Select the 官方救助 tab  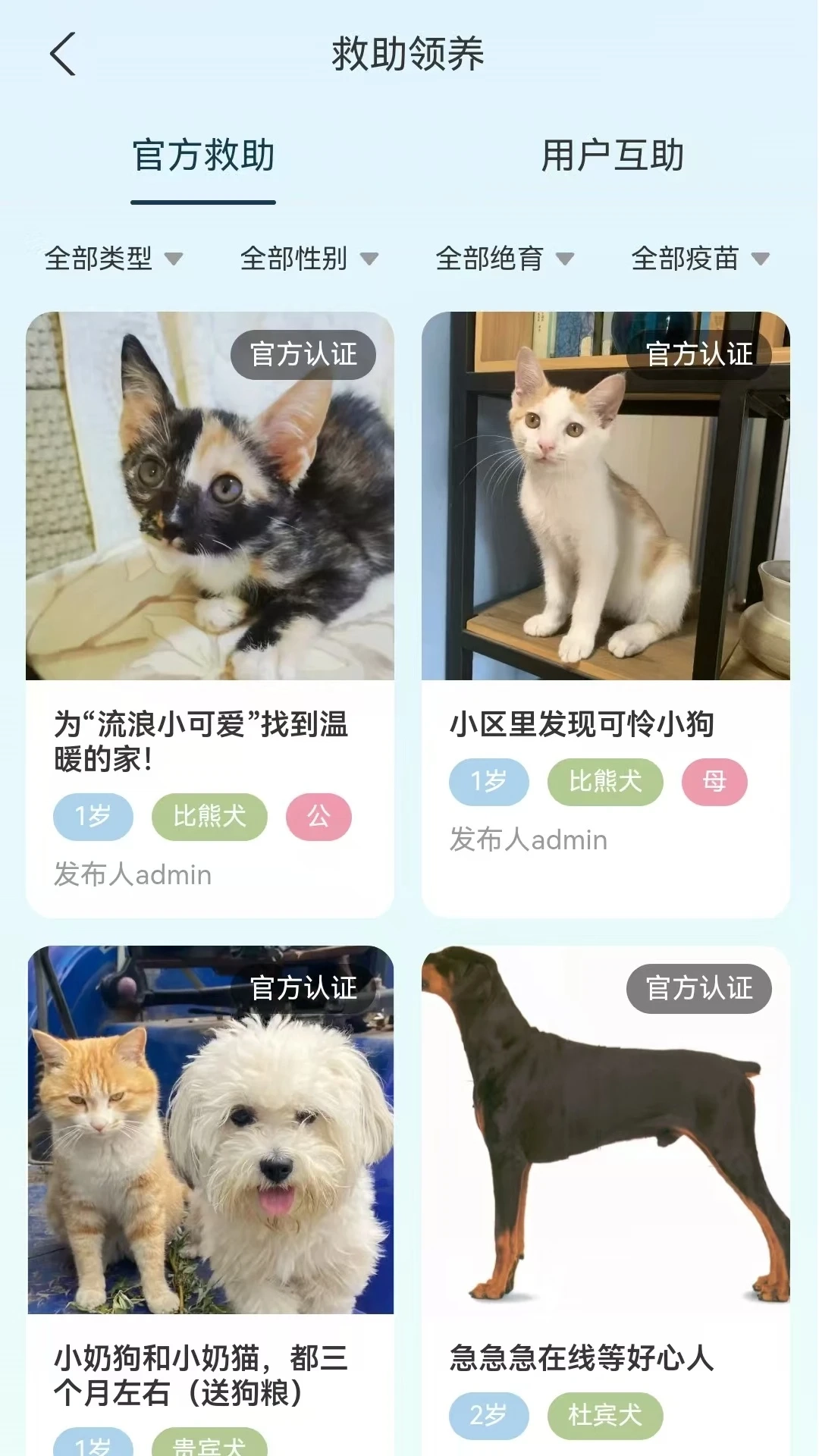(x=203, y=156)
